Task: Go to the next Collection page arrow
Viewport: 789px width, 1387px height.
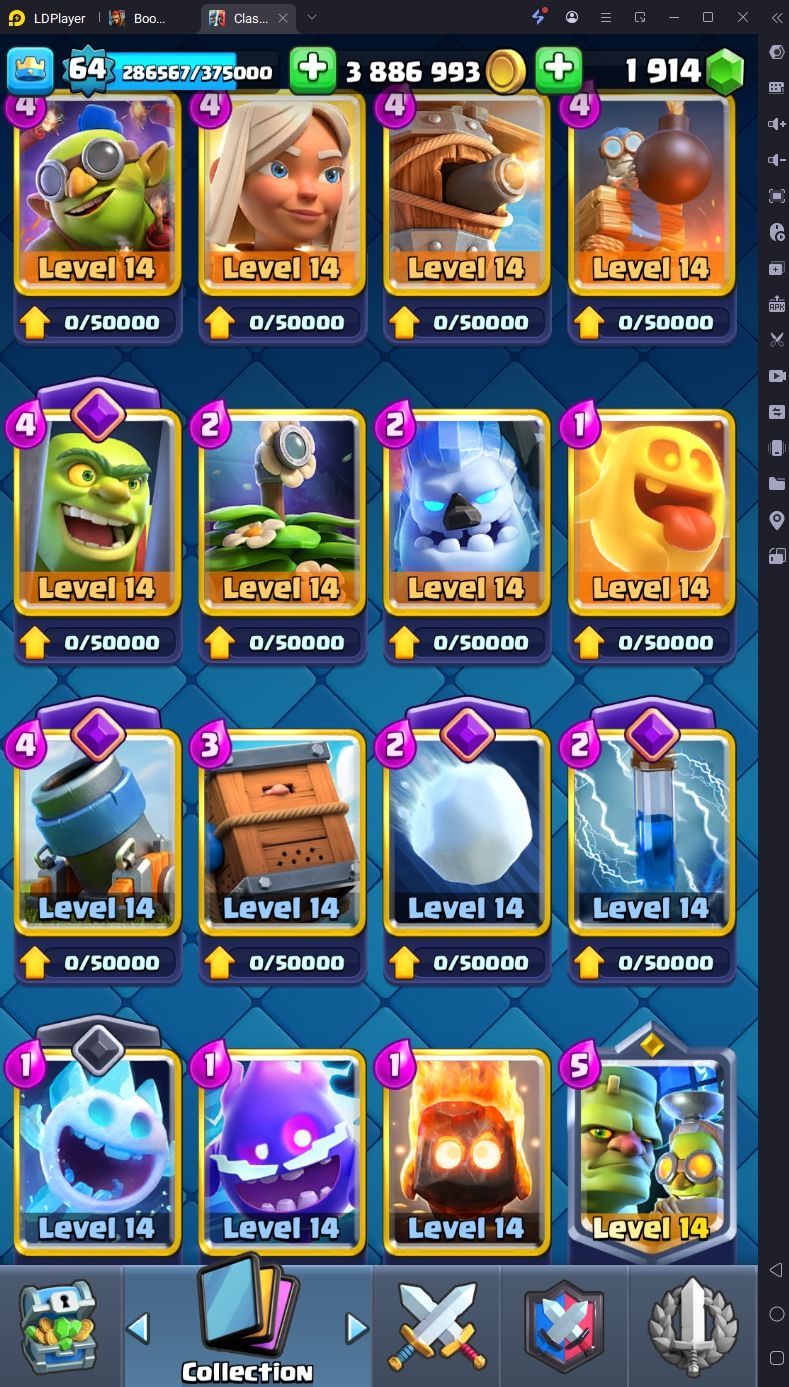Action: tap(357, 1328)
